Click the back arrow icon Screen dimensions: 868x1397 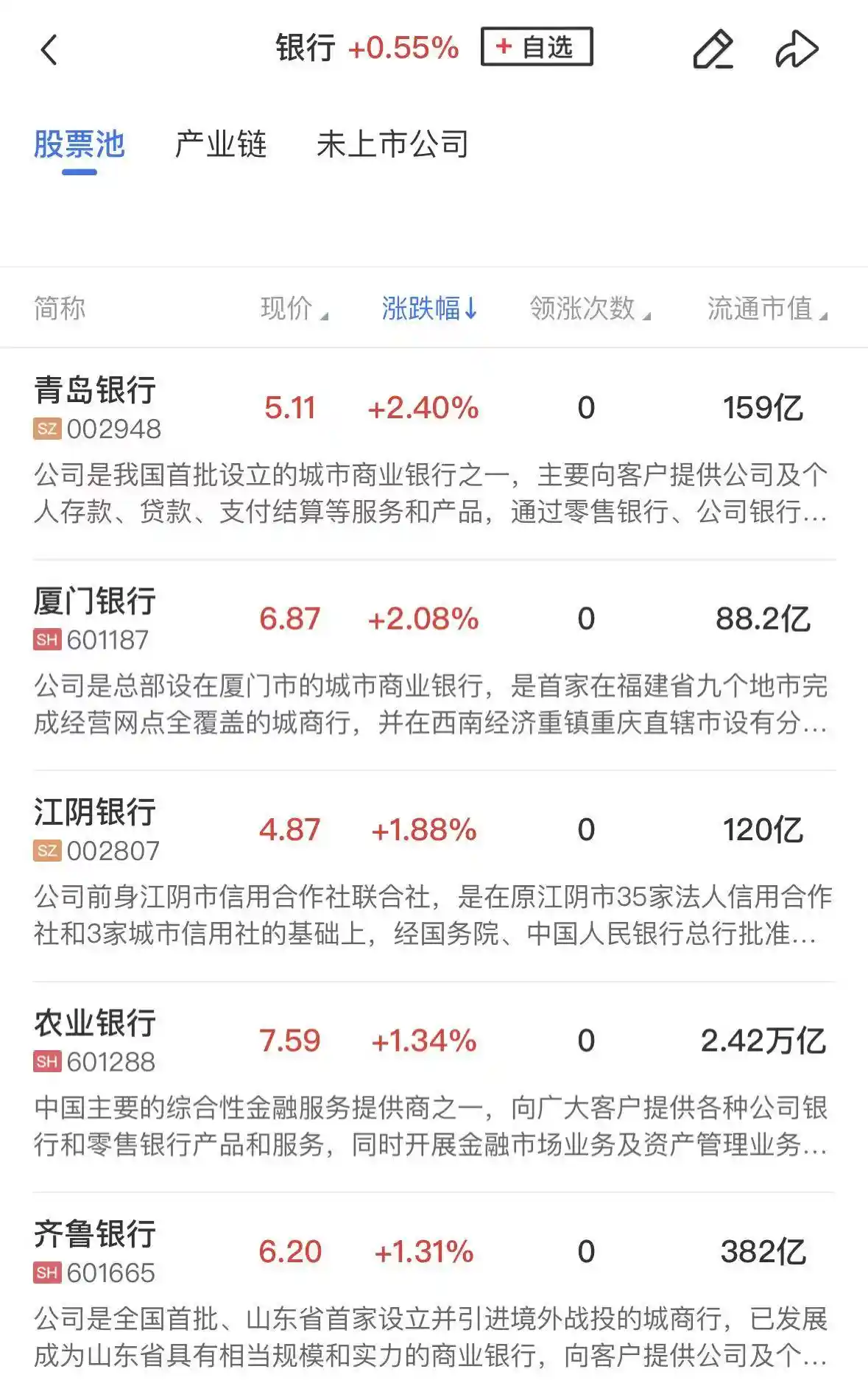click(x=49, y=50)
